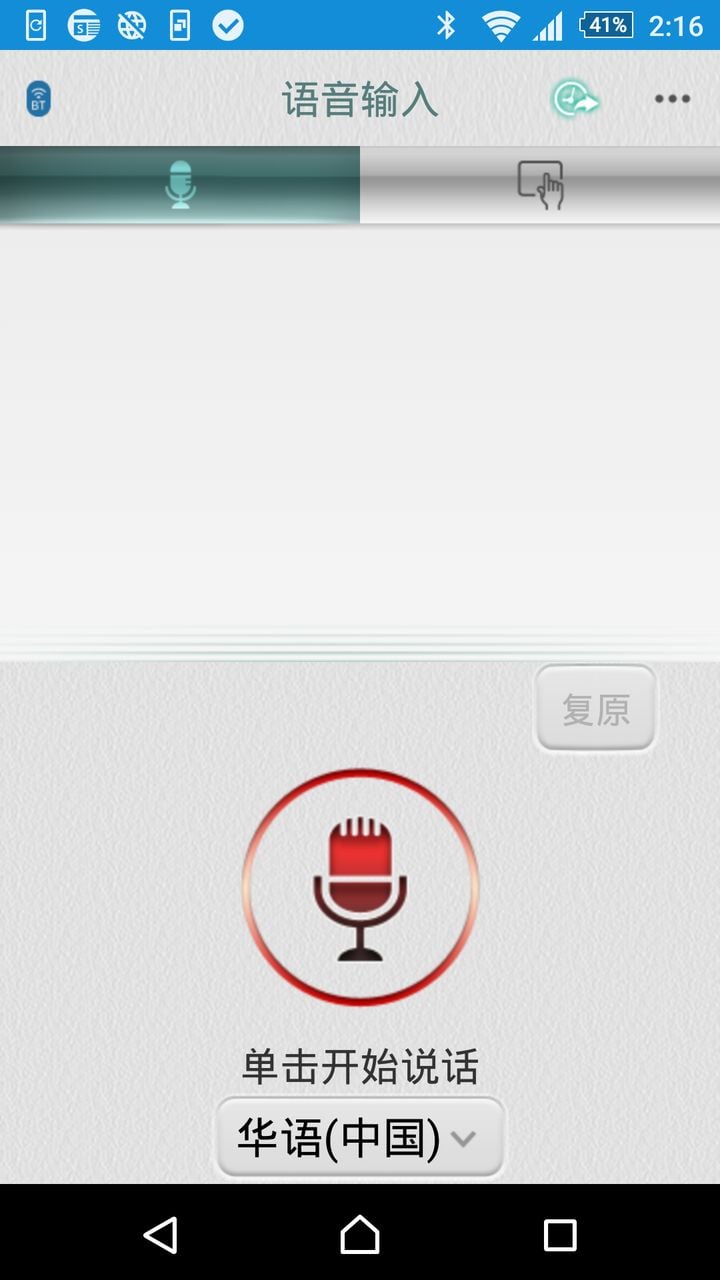Start speaking with the red microphone button
This screenshot has width=720, height=1280.
pos(360,887)
